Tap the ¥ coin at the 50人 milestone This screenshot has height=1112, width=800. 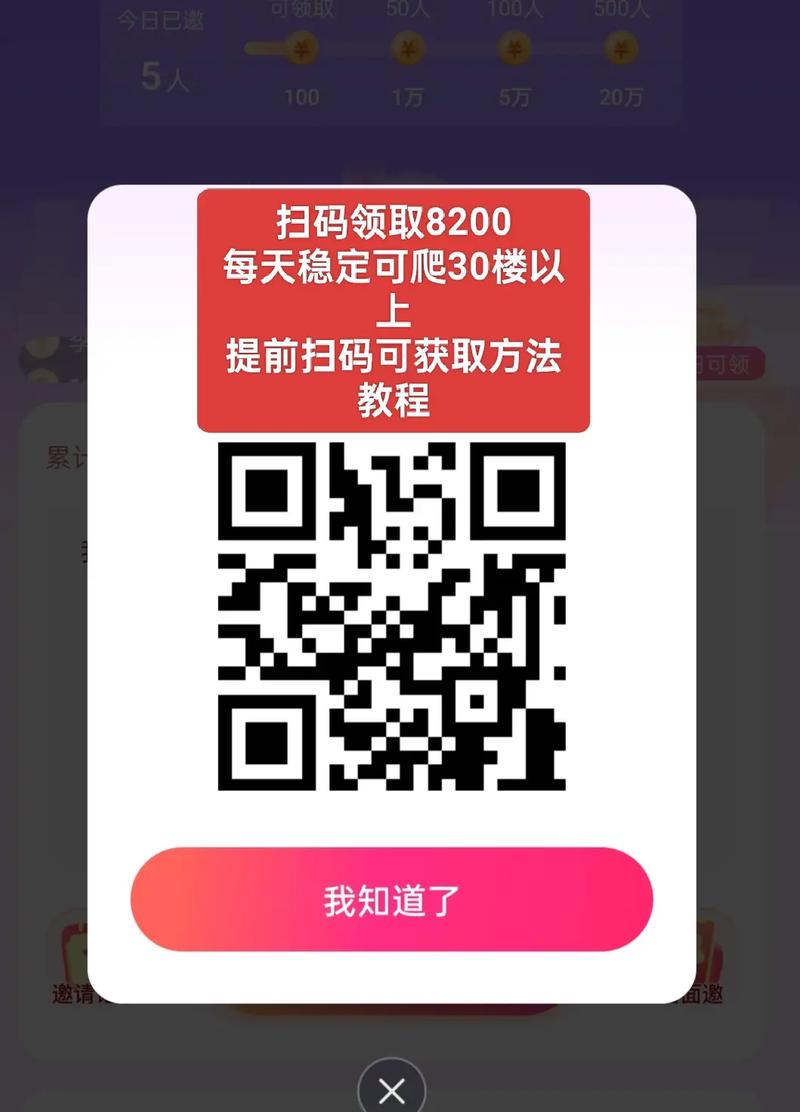click(406, 45)
